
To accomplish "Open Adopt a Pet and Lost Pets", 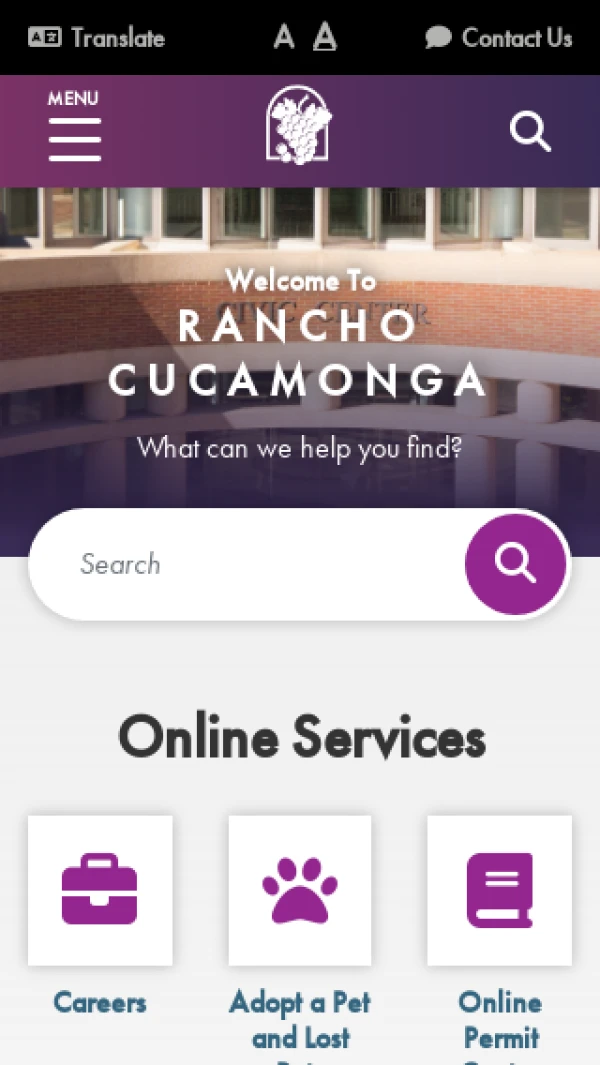I will [x=300, y=890].
